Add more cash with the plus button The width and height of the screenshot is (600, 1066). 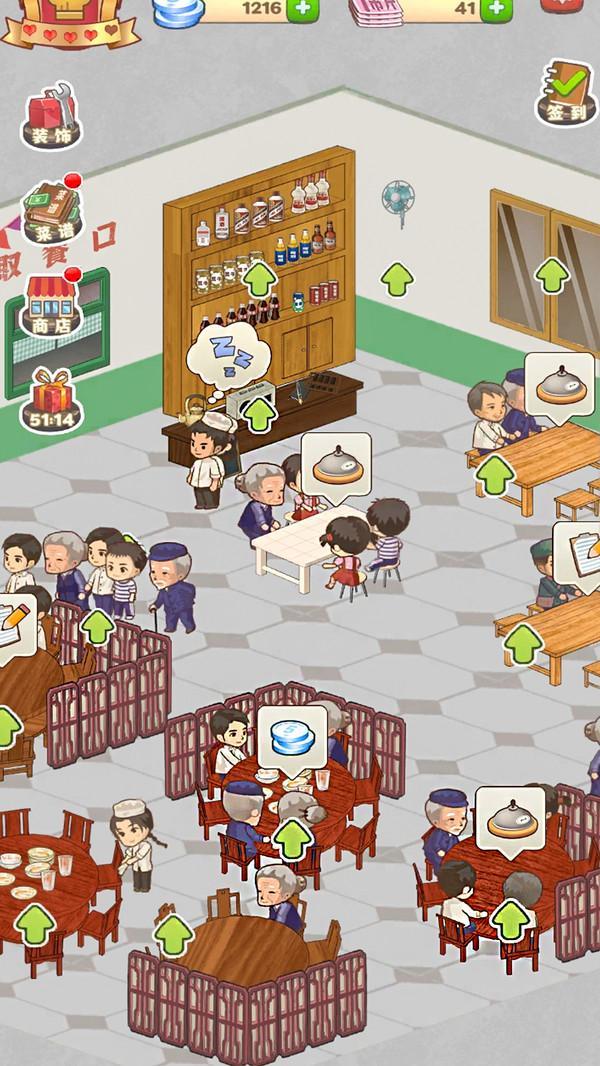[492, 9]
